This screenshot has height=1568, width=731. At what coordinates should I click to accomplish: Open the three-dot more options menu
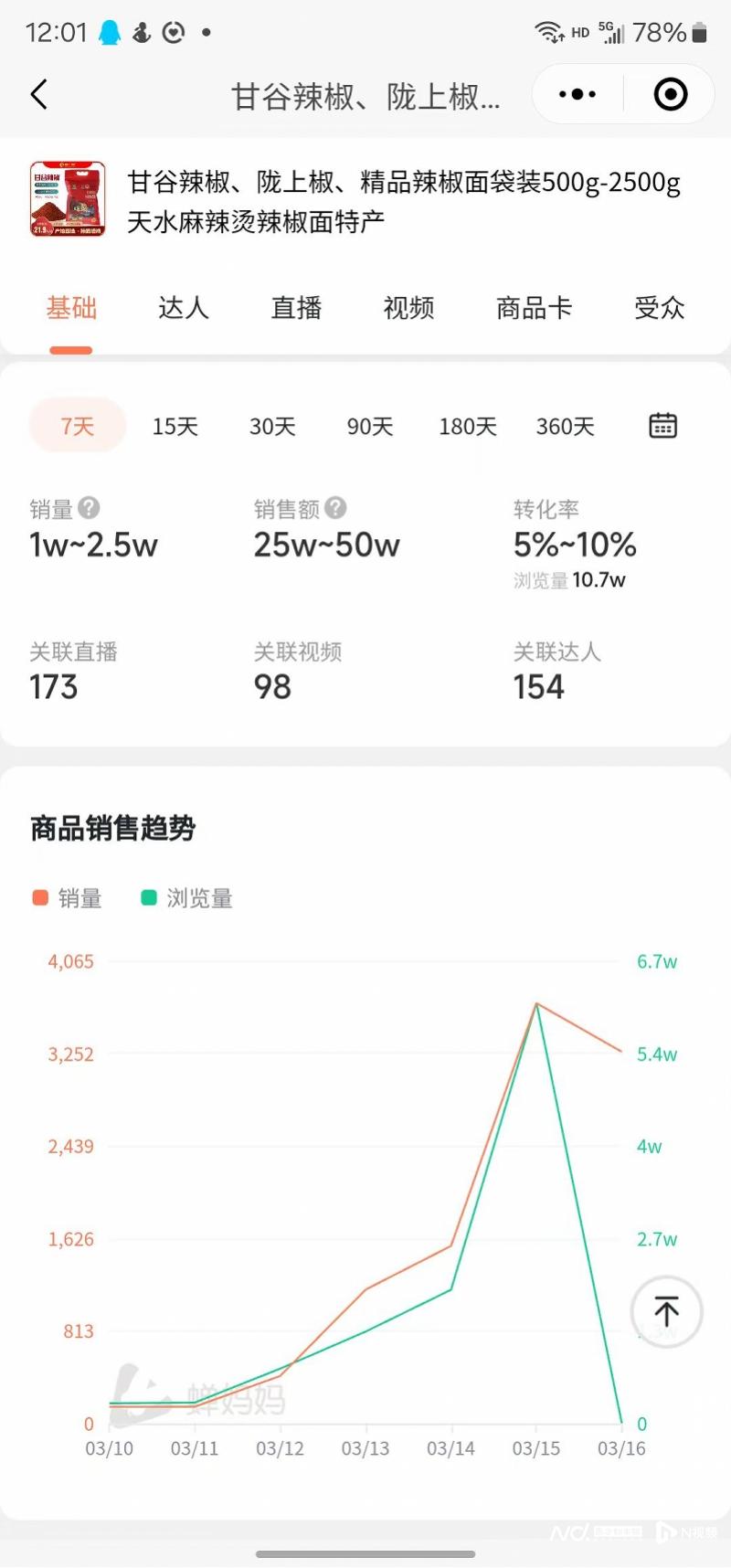point(575,94)
